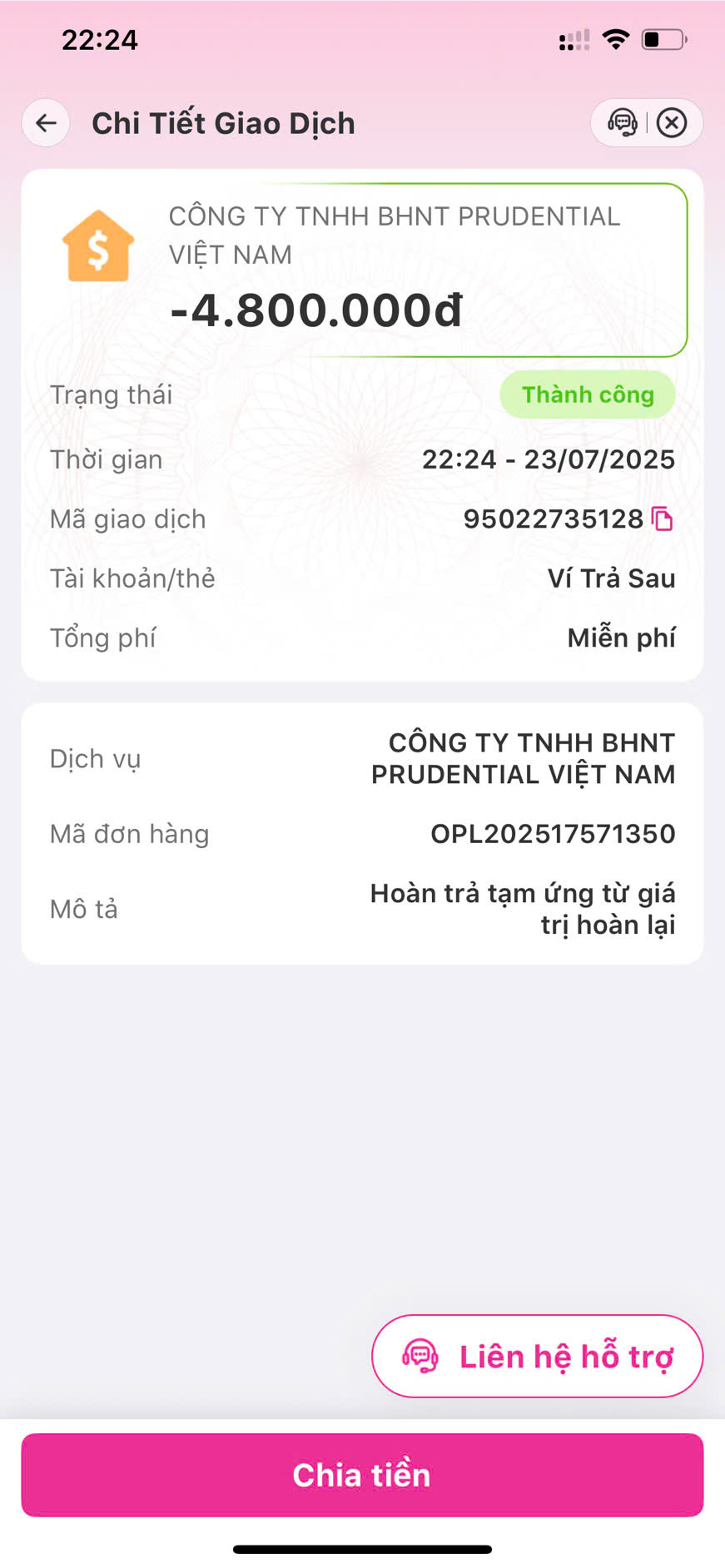Copy transaction code 95022735128

(663, 519)
